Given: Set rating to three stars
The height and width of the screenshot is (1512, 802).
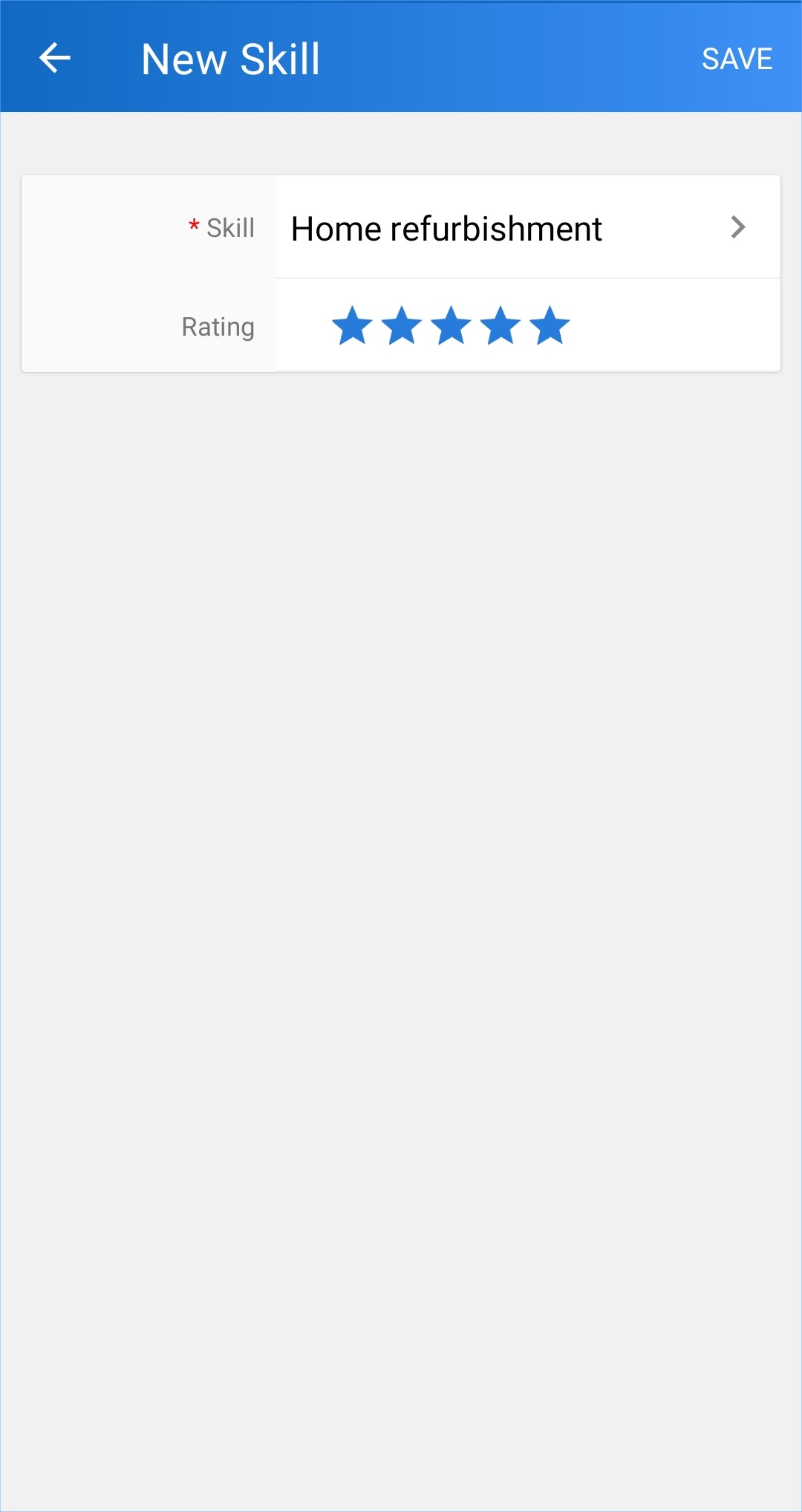Looking at the screenshot, I should 451,326.
